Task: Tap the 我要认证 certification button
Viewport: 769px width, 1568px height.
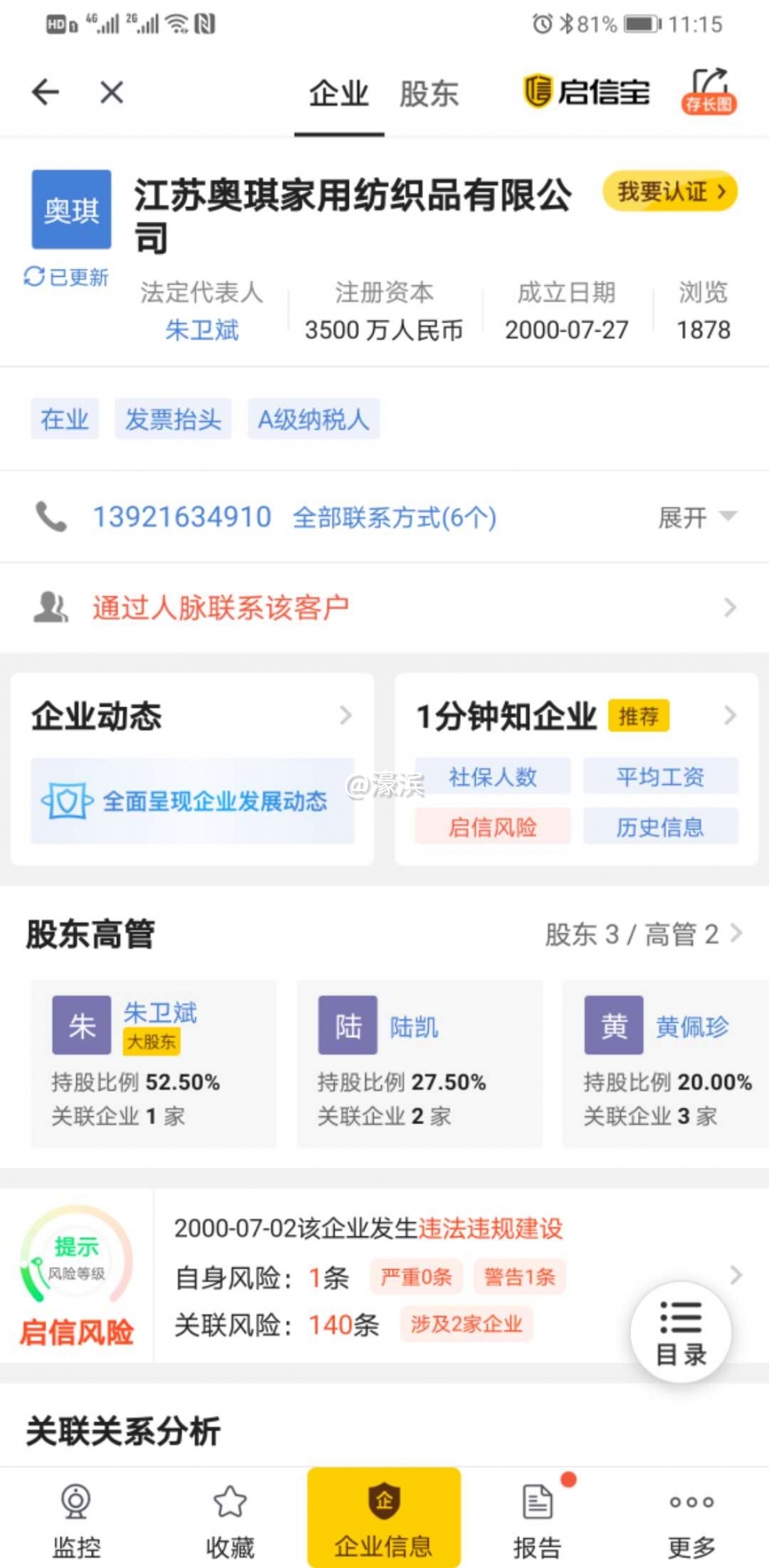Action: click(x=668, y=191)
